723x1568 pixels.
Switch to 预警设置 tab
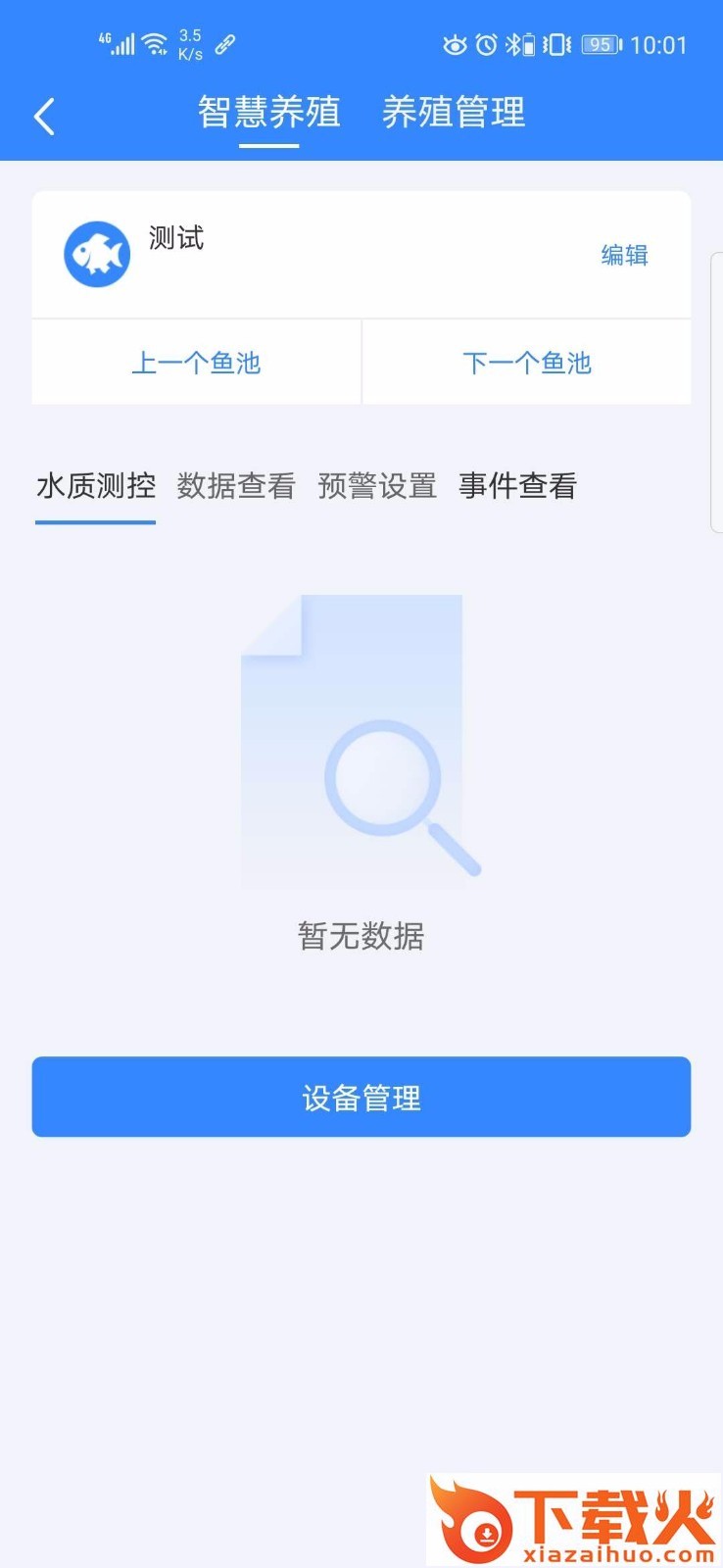377,486
